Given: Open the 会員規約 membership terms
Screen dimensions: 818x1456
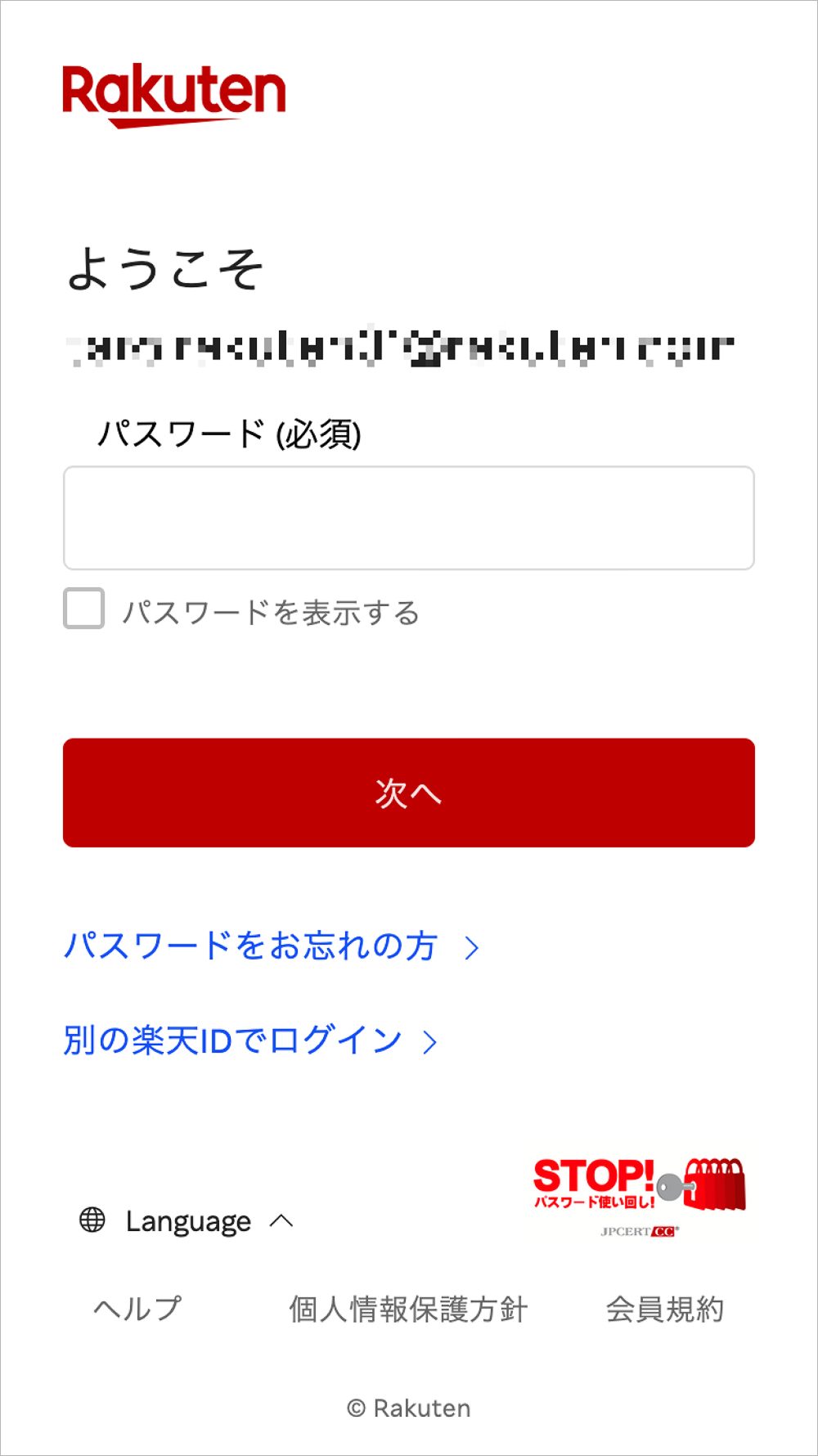Looking at the screenshot, I should pyautogui.click(x=664, y=1307).
